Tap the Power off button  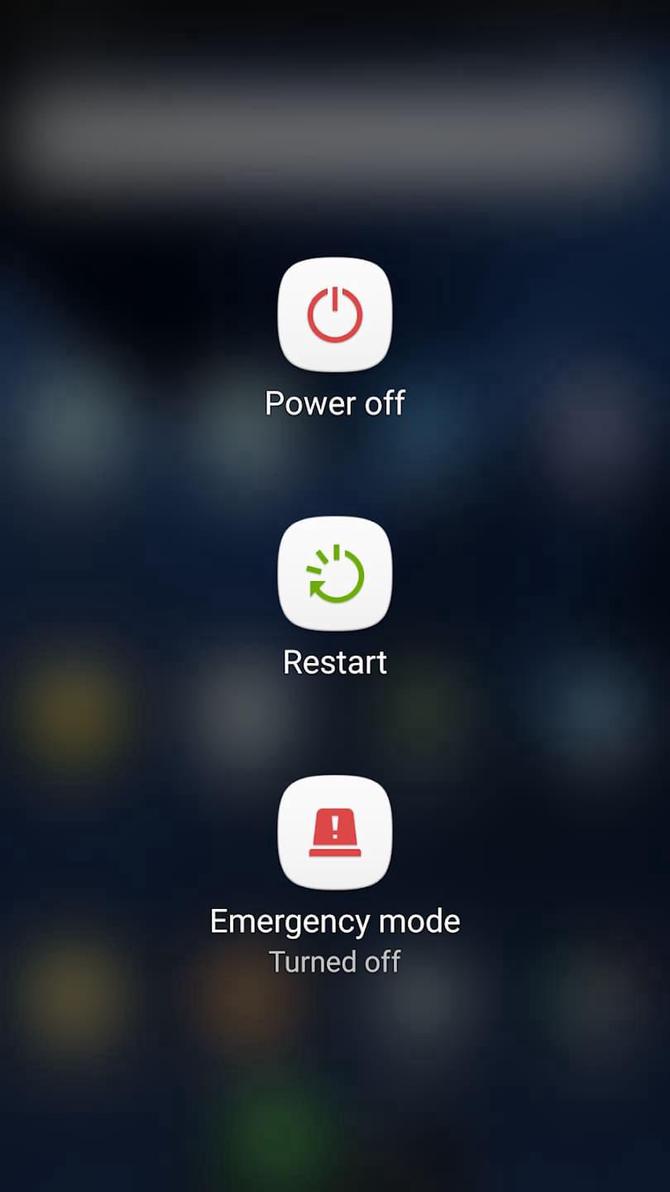pos(335,315)
